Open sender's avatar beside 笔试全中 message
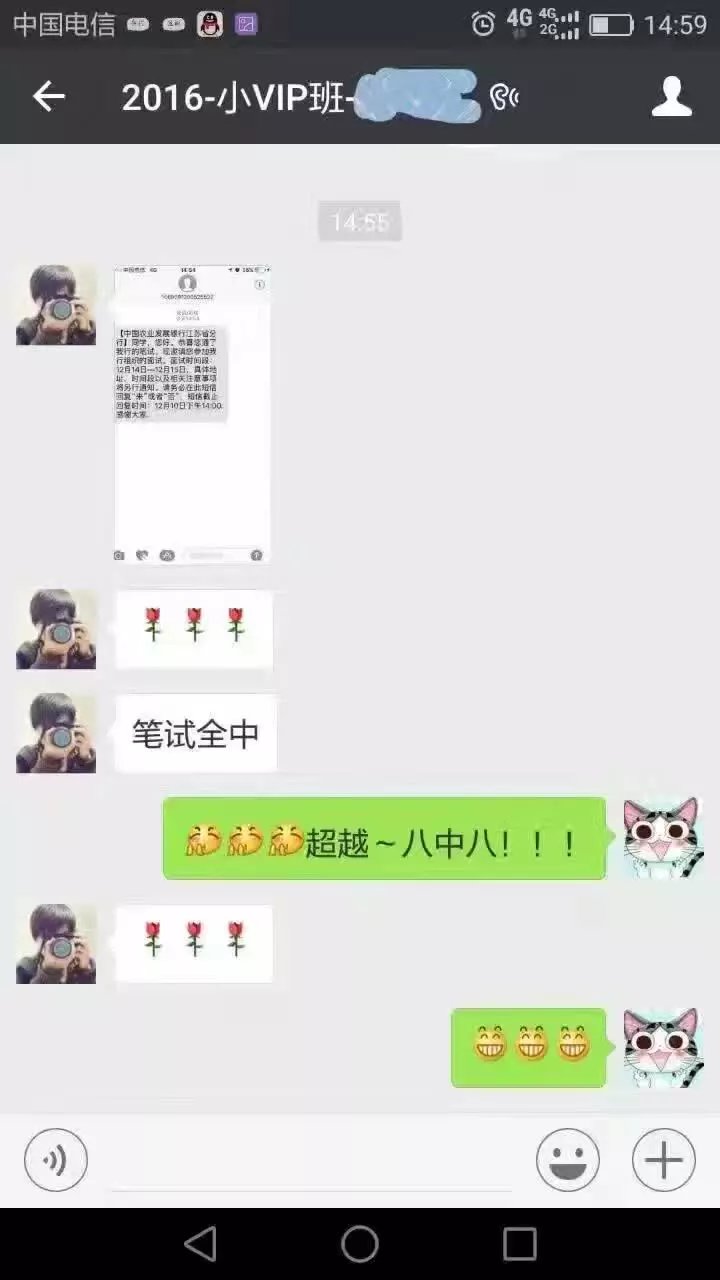Viewport: 720px width, 1280px height. click(56, 733)
